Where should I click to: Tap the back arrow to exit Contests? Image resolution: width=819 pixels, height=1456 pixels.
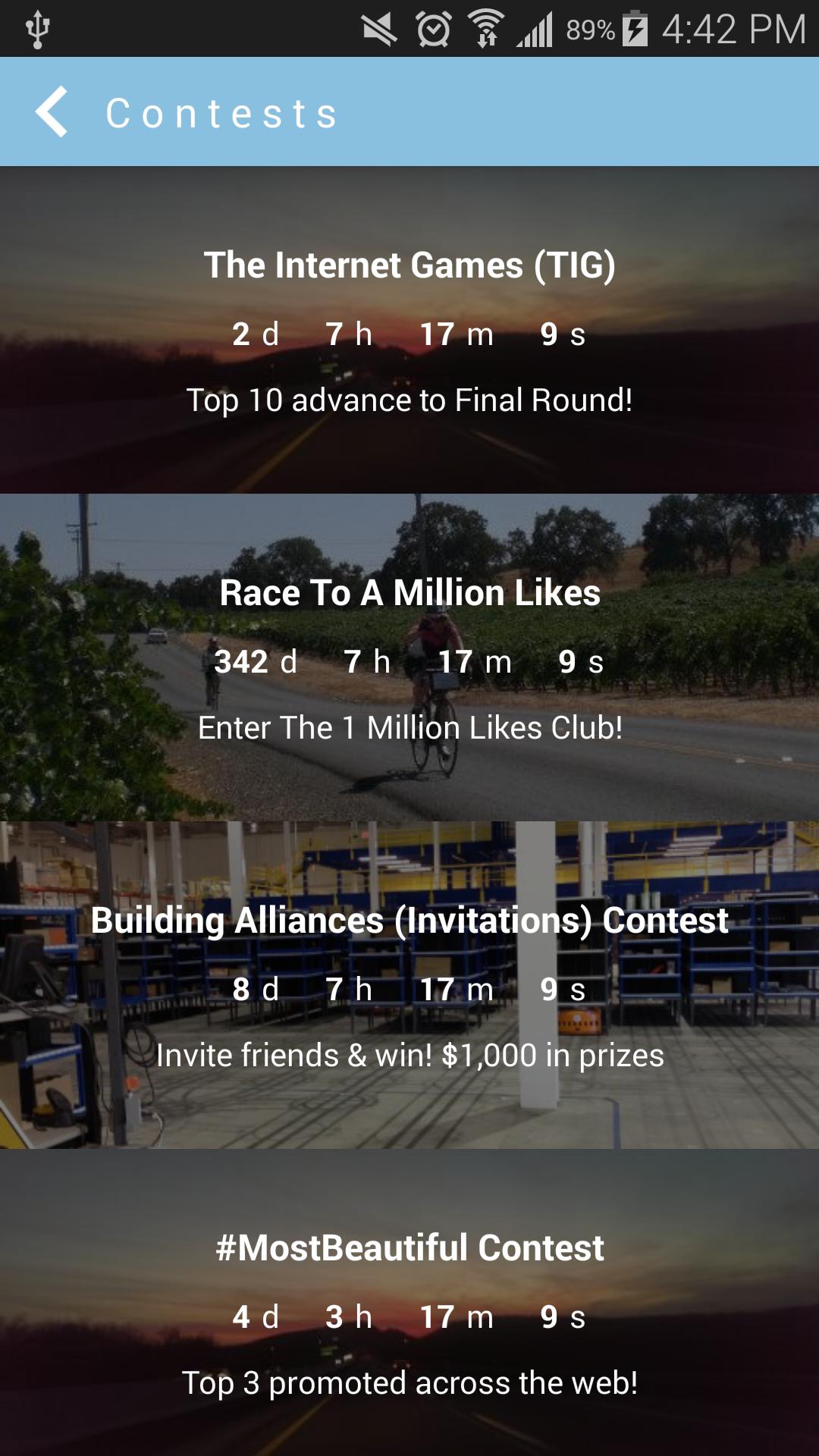(x=50, y=112)
